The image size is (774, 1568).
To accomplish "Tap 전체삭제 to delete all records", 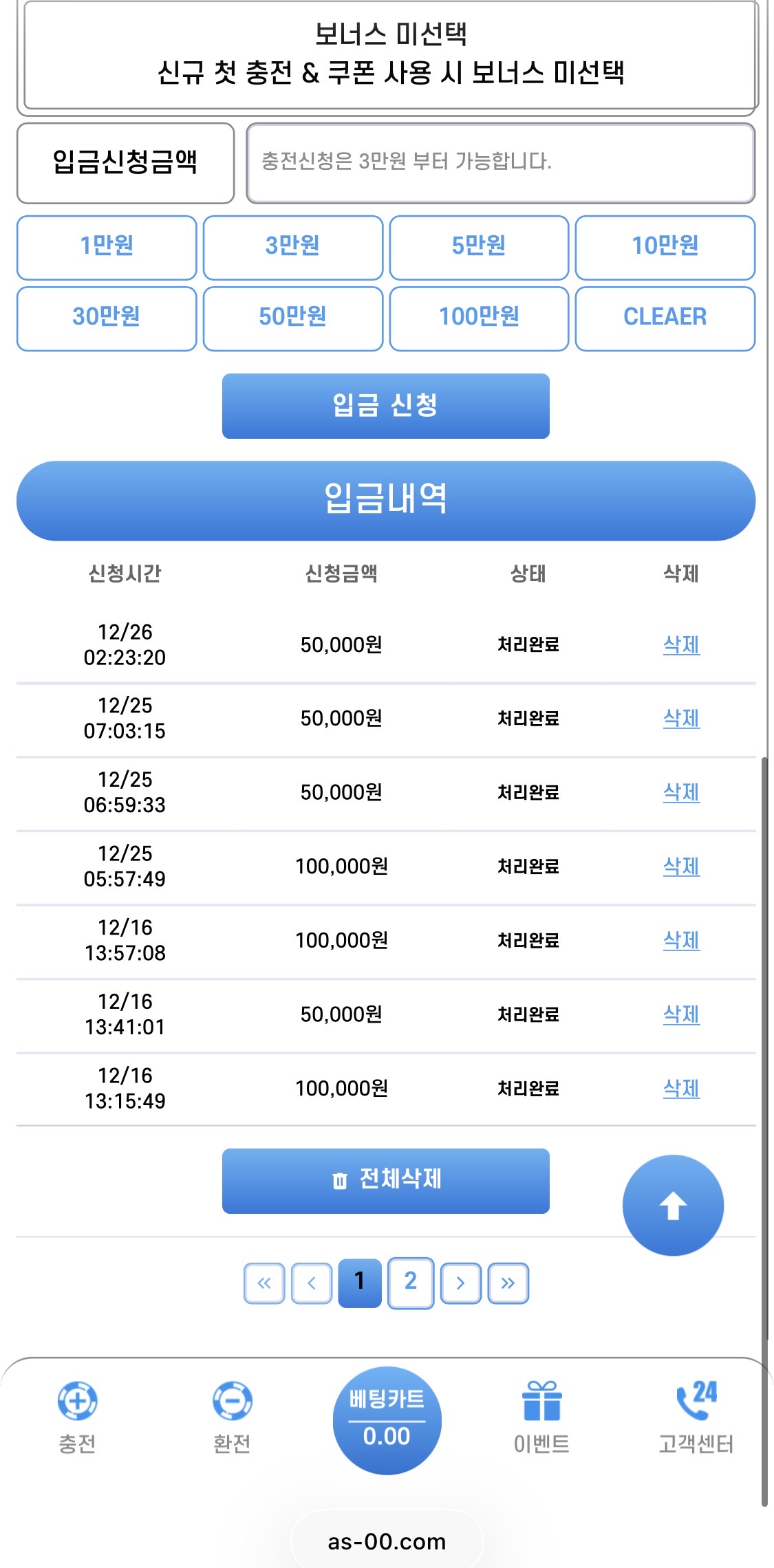I will (x=385, y=1180).
